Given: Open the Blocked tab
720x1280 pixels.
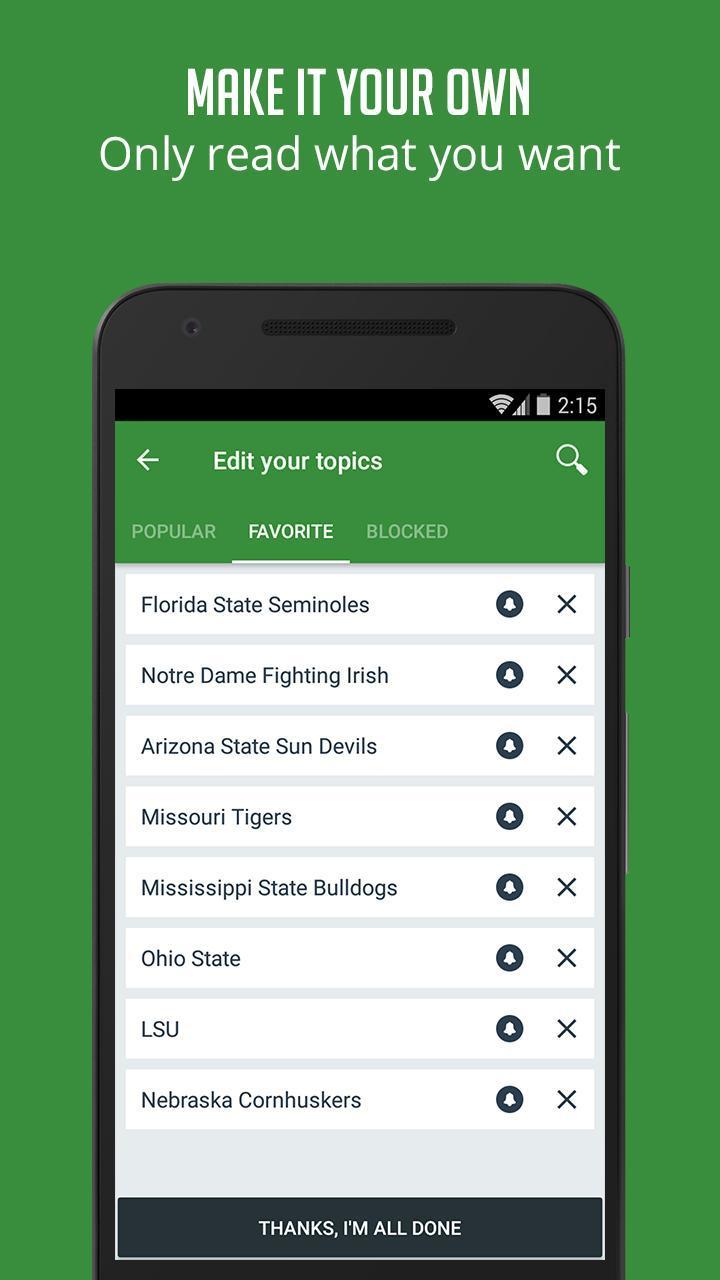Looking at the screenshot, I should click(407, 531).
